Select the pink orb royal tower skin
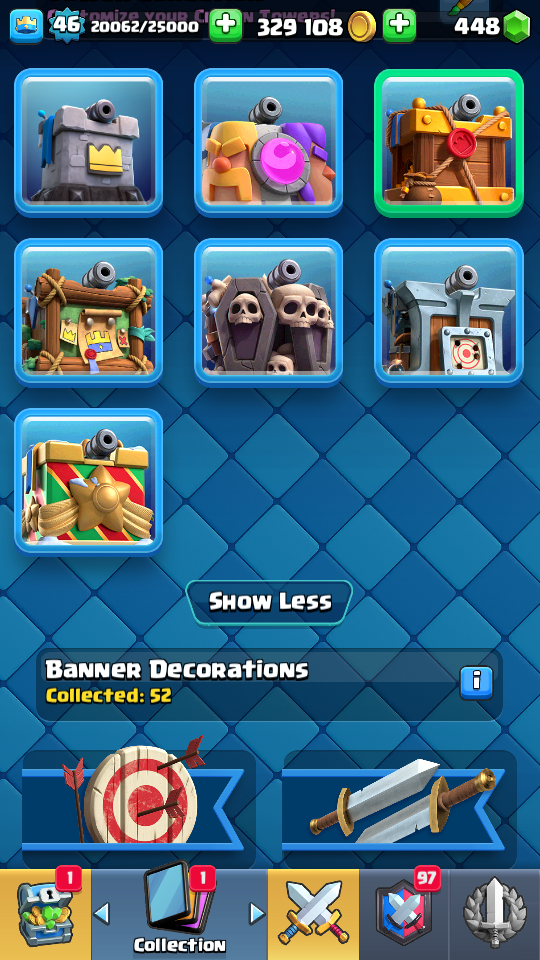This screenshot has height=960, width=540. pyautogui.click(x=269, y=143)
